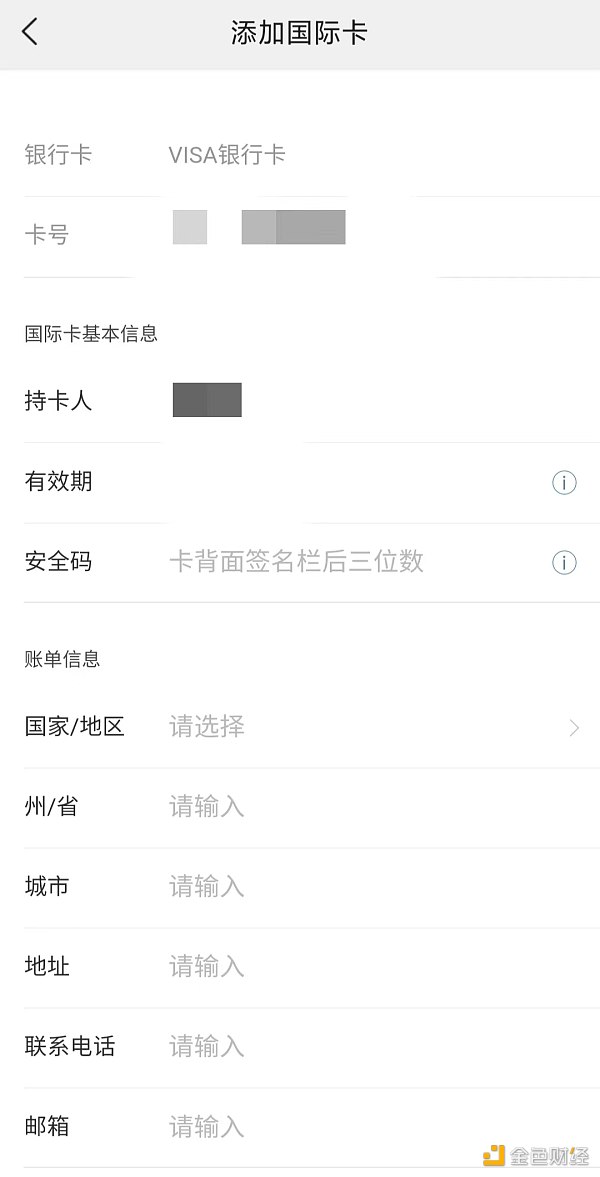This screenshot has width=600, height=1177.
Task: Tap the 地址 address field
Action: [370, 967]
